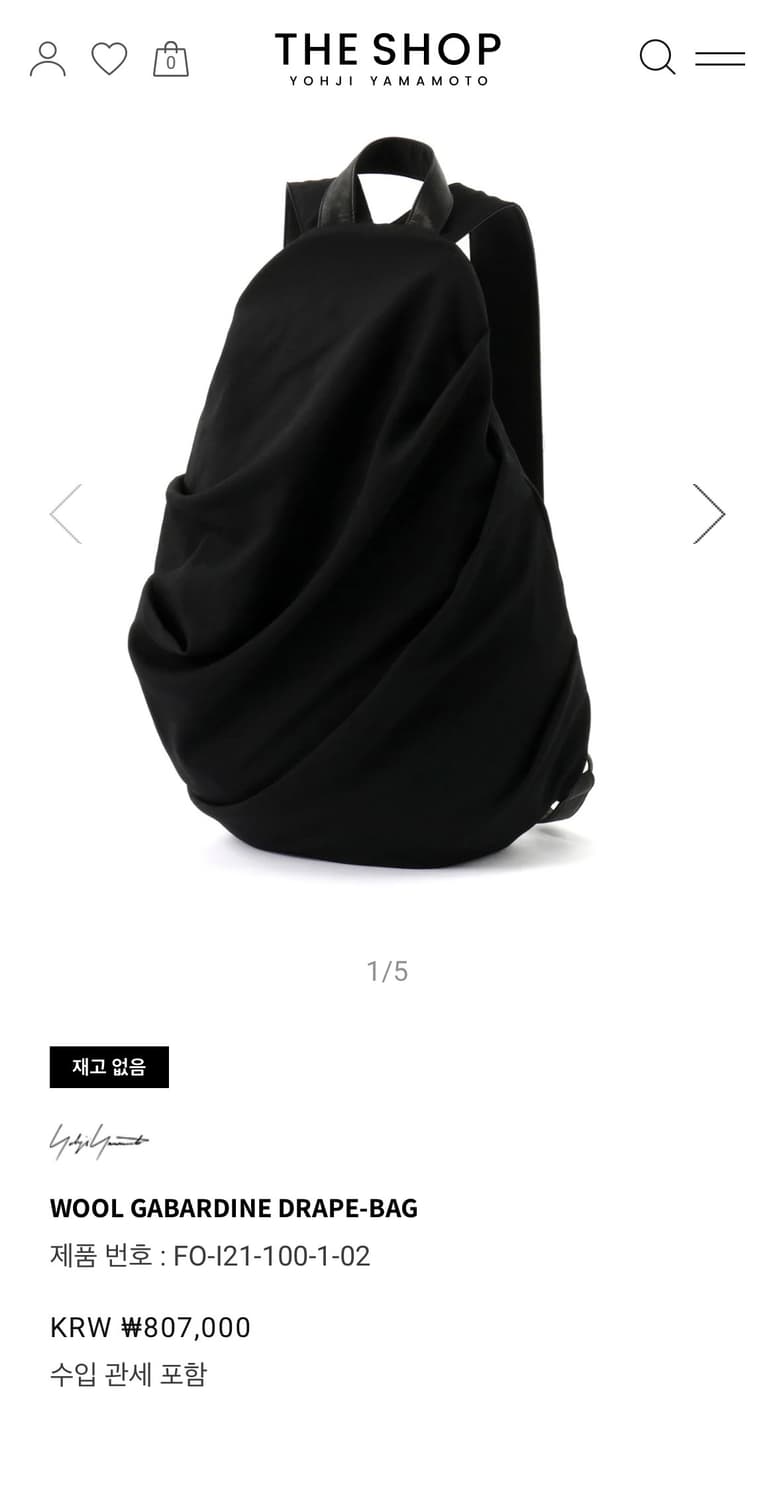Open the search magnifier
This screenshot has height=1500, width=775.
tap(657, 57)
